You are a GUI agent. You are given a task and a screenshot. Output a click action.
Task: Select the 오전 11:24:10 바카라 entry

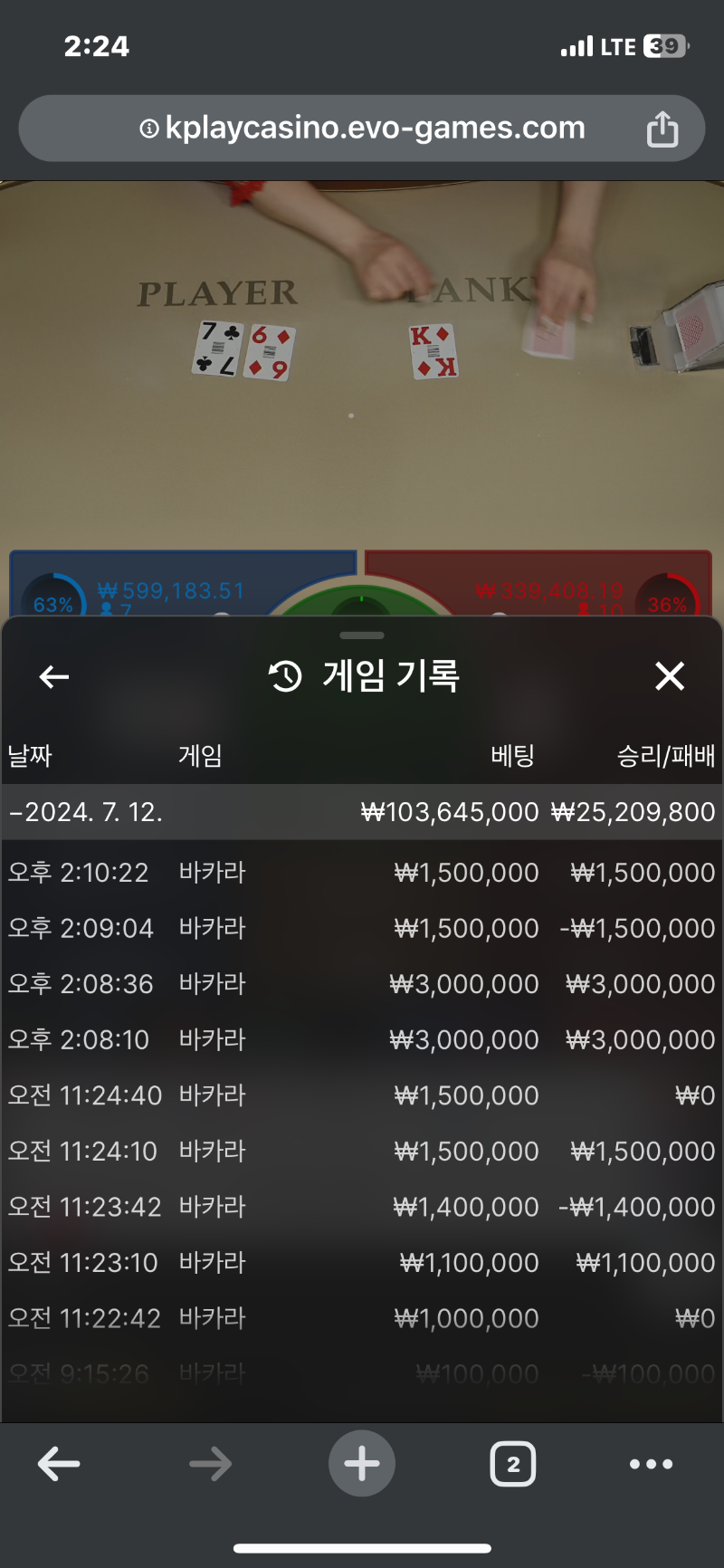pos(362,1152)
